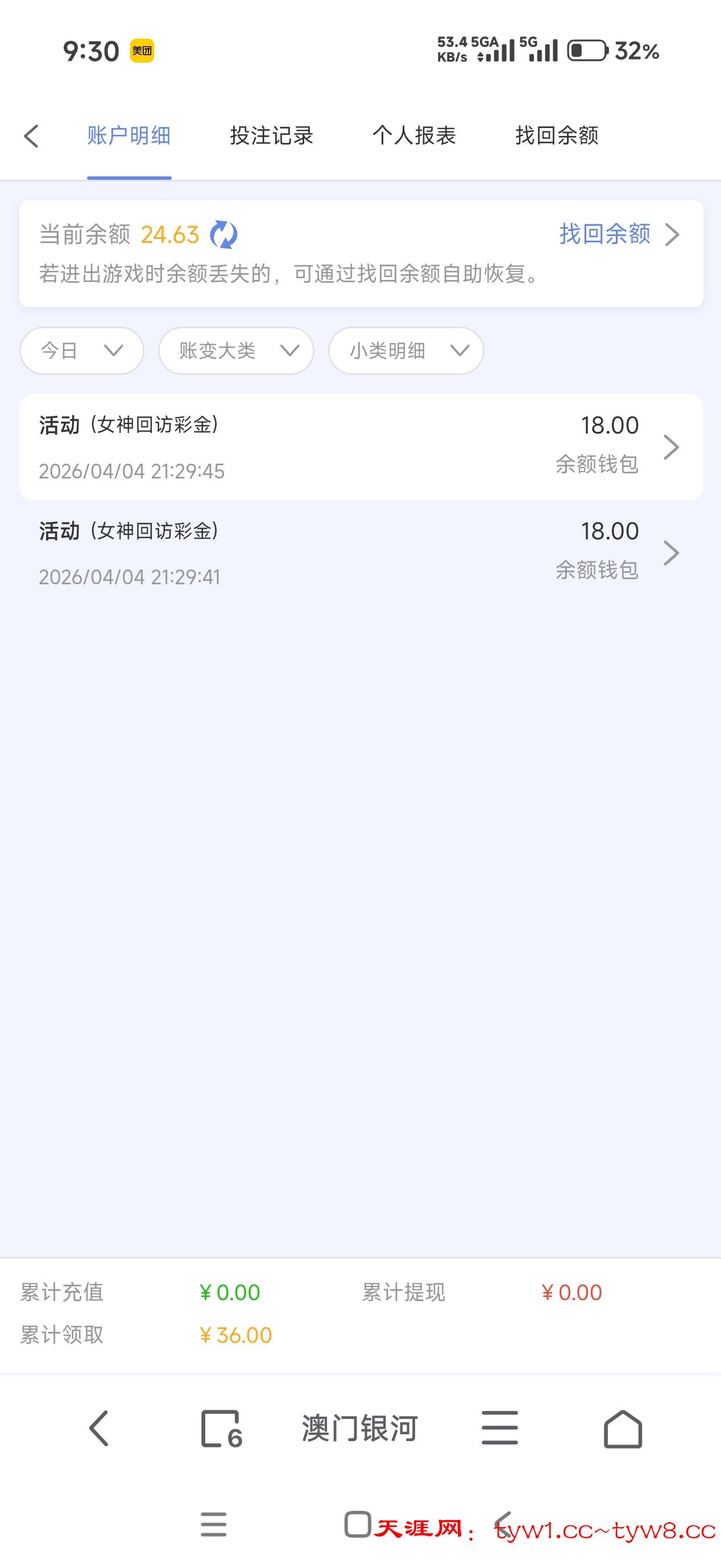The image size is (721, 1568).
Task: Go to the browser's home page
Action: click(x=623, y=1428)
